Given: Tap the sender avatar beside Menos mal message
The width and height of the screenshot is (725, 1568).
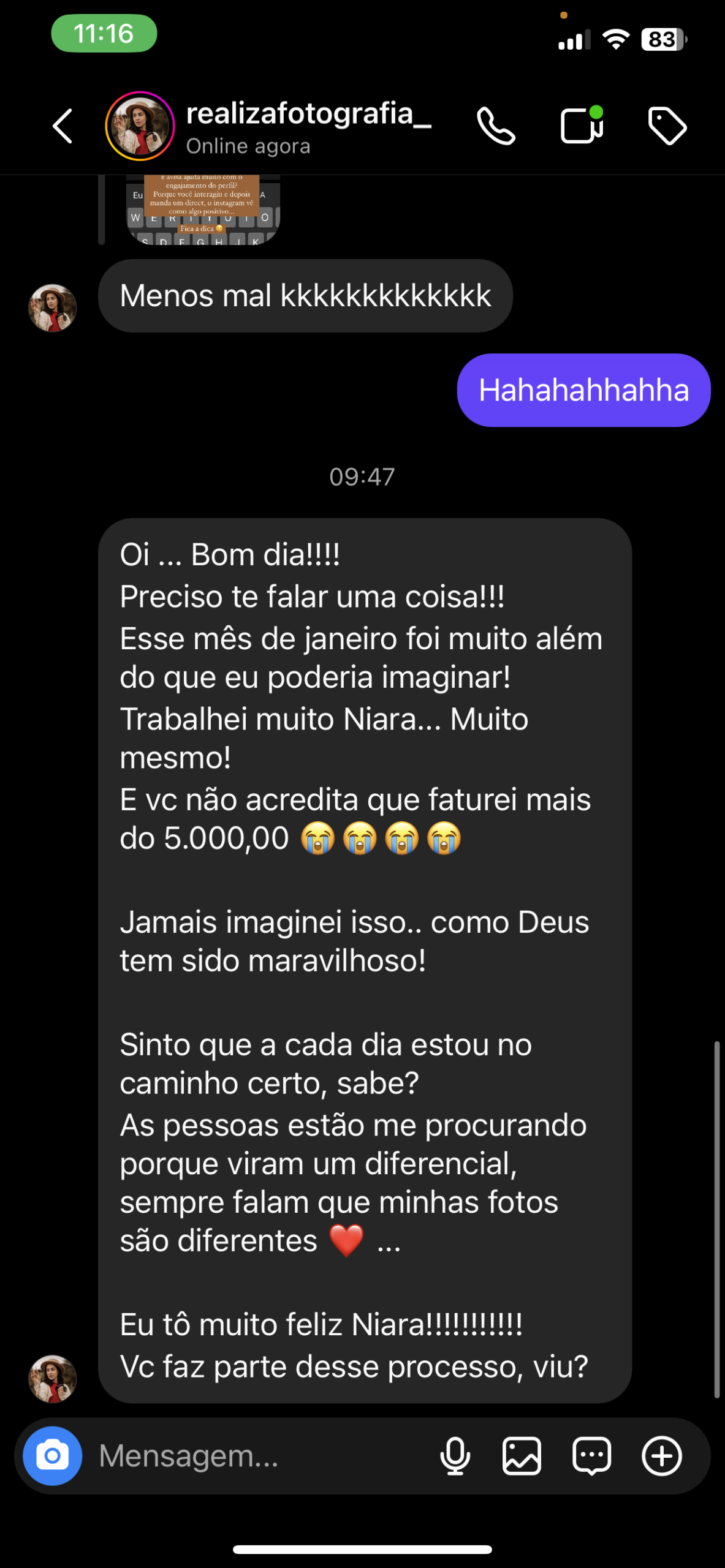Looking at the screenshot, I should (53, 308).
